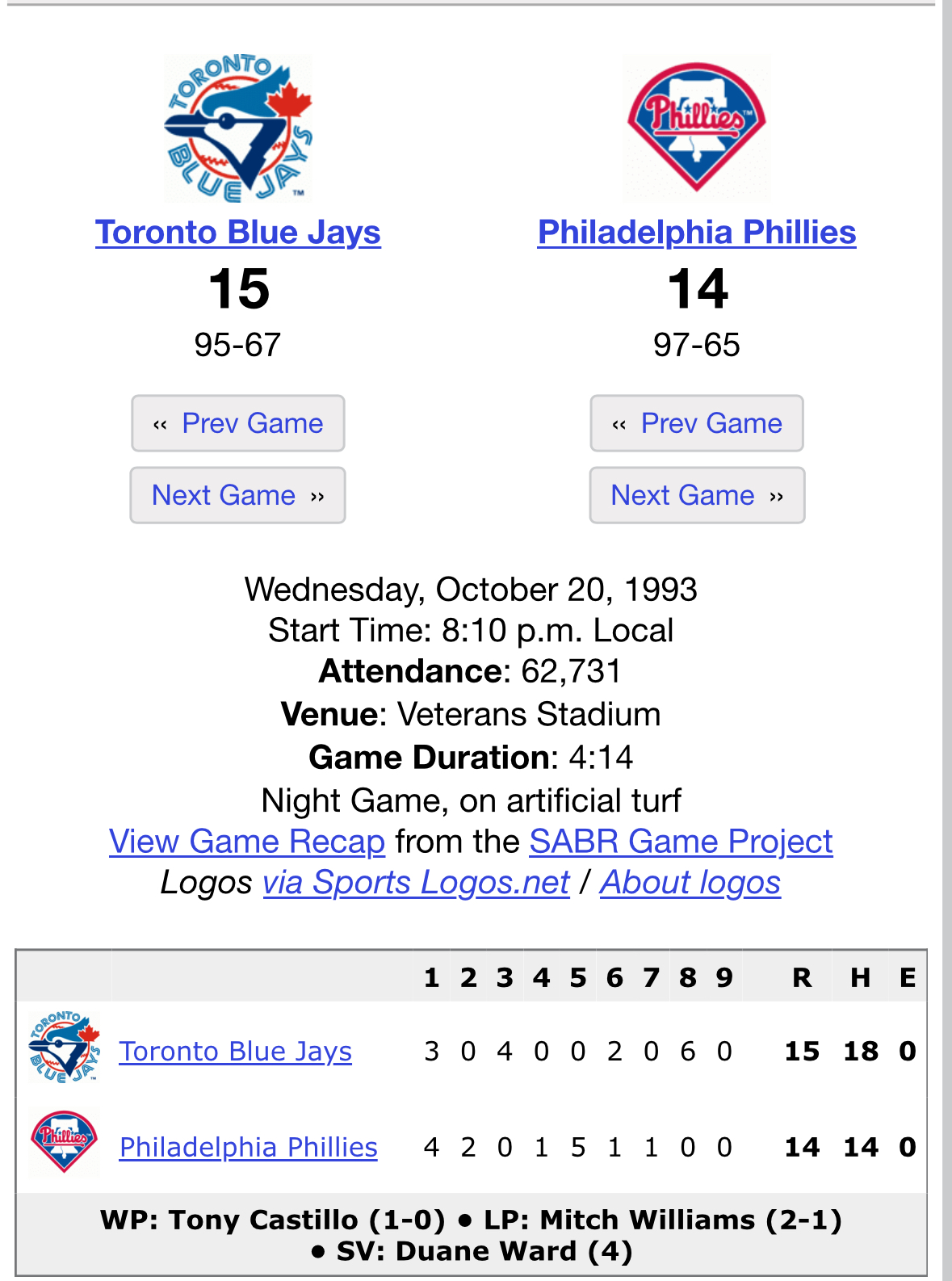This screenshot has width=952, height=1281.
Task: Open the Toronto Blue Jays header link
Action: click(237, 233)
